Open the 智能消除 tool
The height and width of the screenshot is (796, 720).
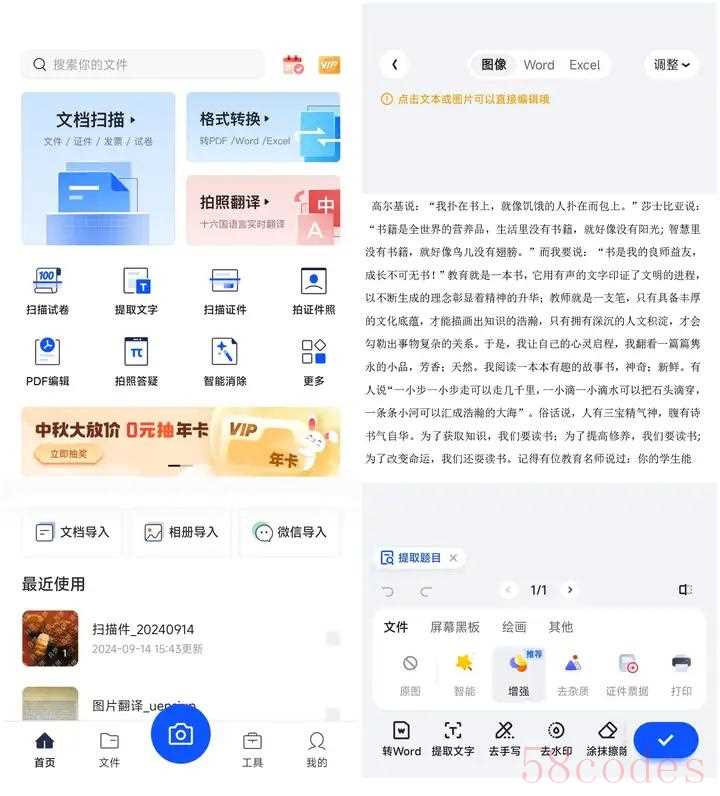(x=225, y=362)
